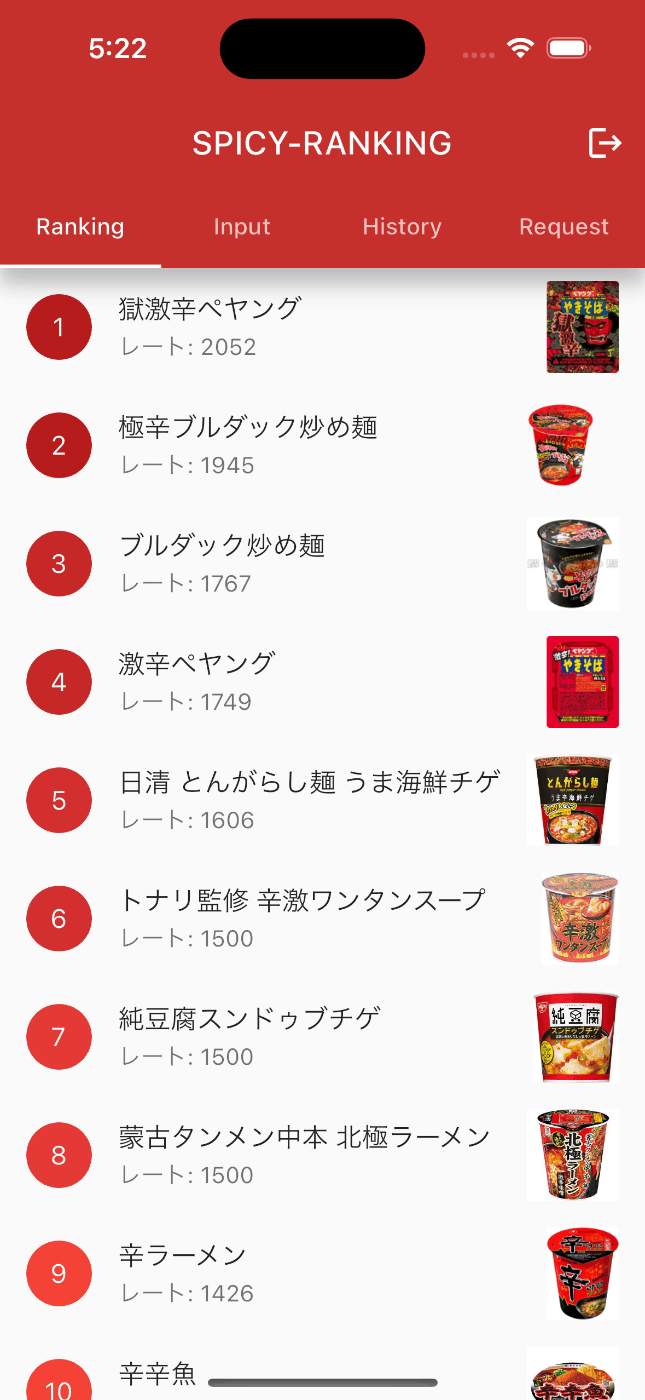645x1400 pixels.
Task: Open the History tab
Action: 402,227
